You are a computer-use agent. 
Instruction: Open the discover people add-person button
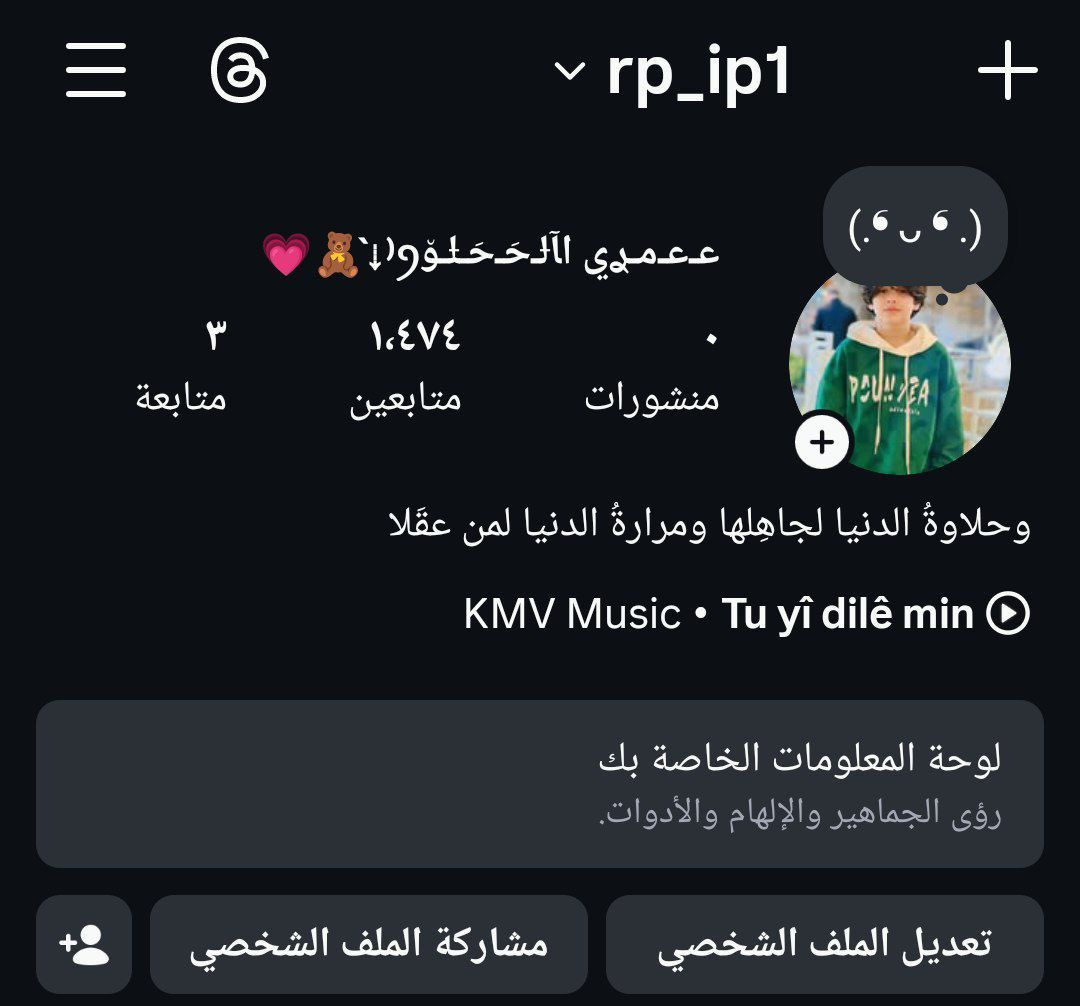84,944
